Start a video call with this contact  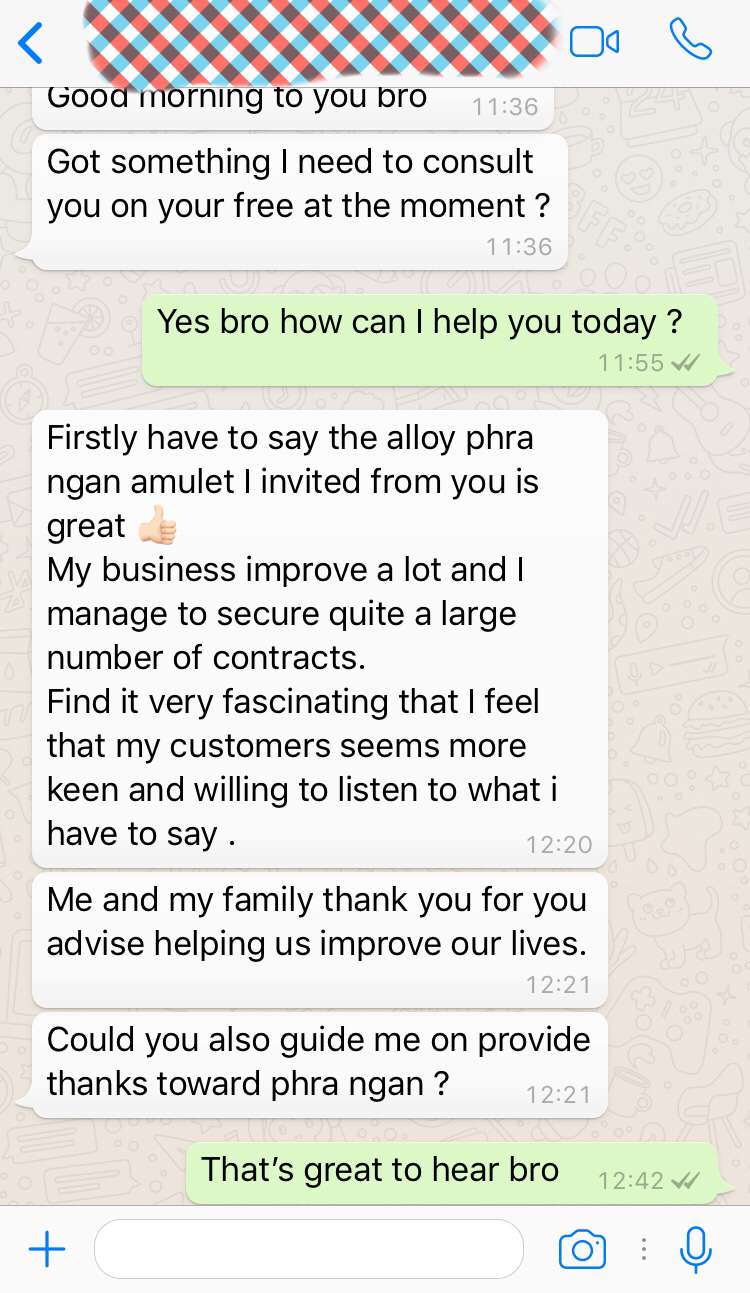coord(594,42)
